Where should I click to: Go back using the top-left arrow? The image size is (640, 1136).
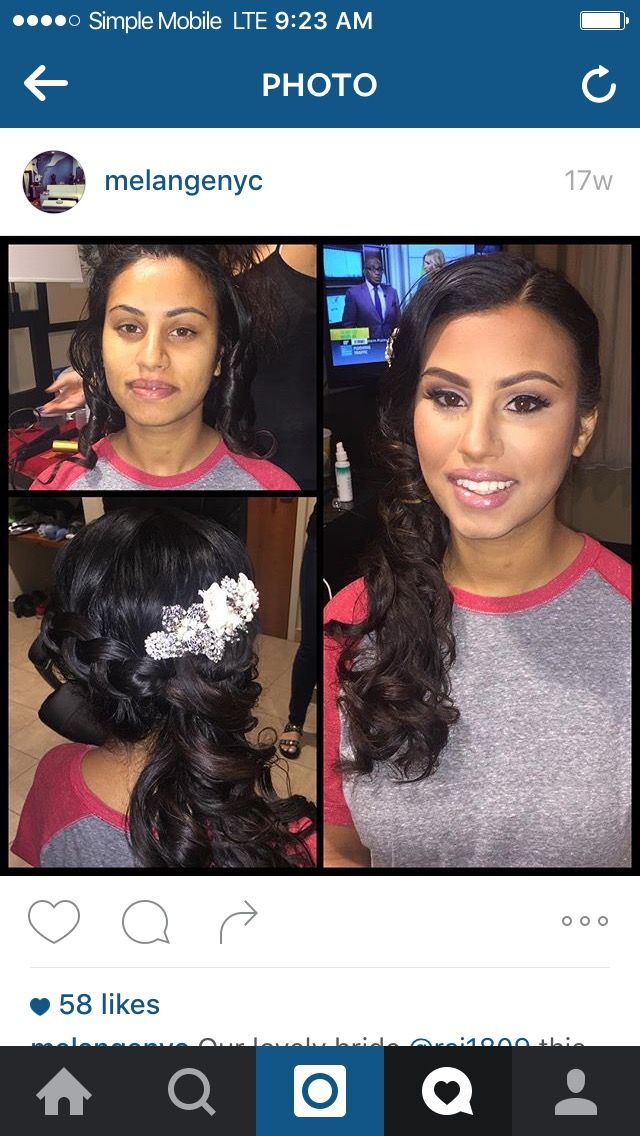pos(46,85)
